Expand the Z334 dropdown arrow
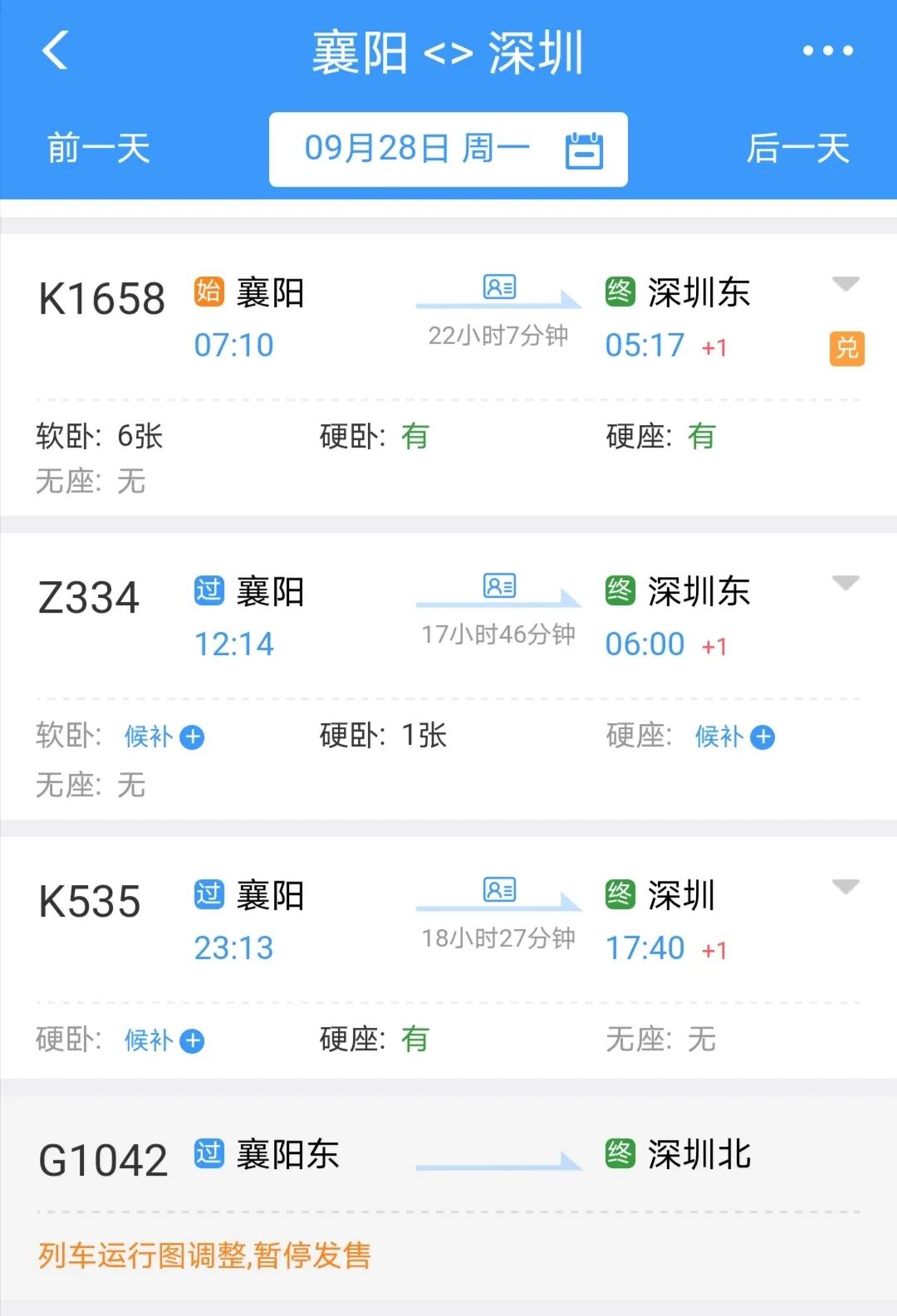The width and height of the screenshot is (897, 1316). [846, 584]
